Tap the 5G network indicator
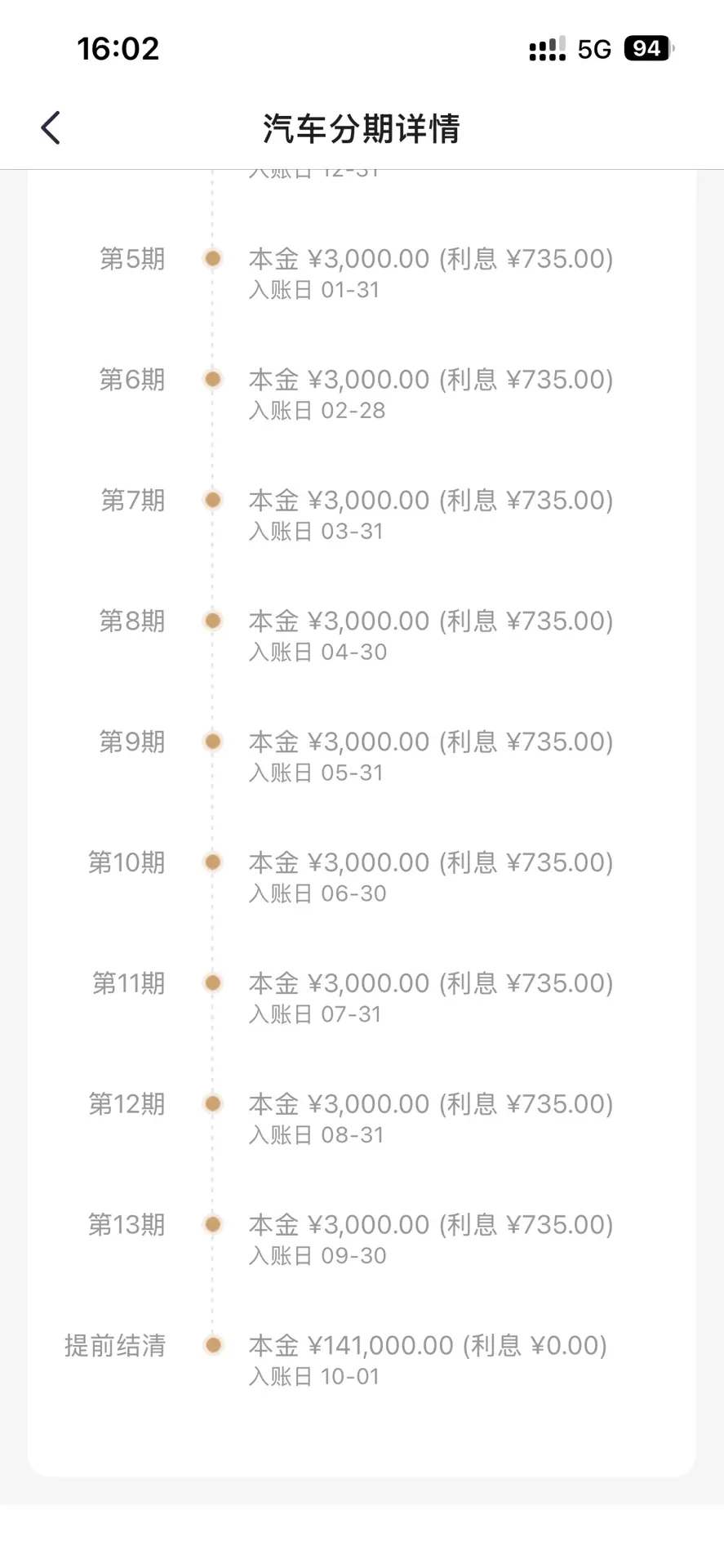 595,49
